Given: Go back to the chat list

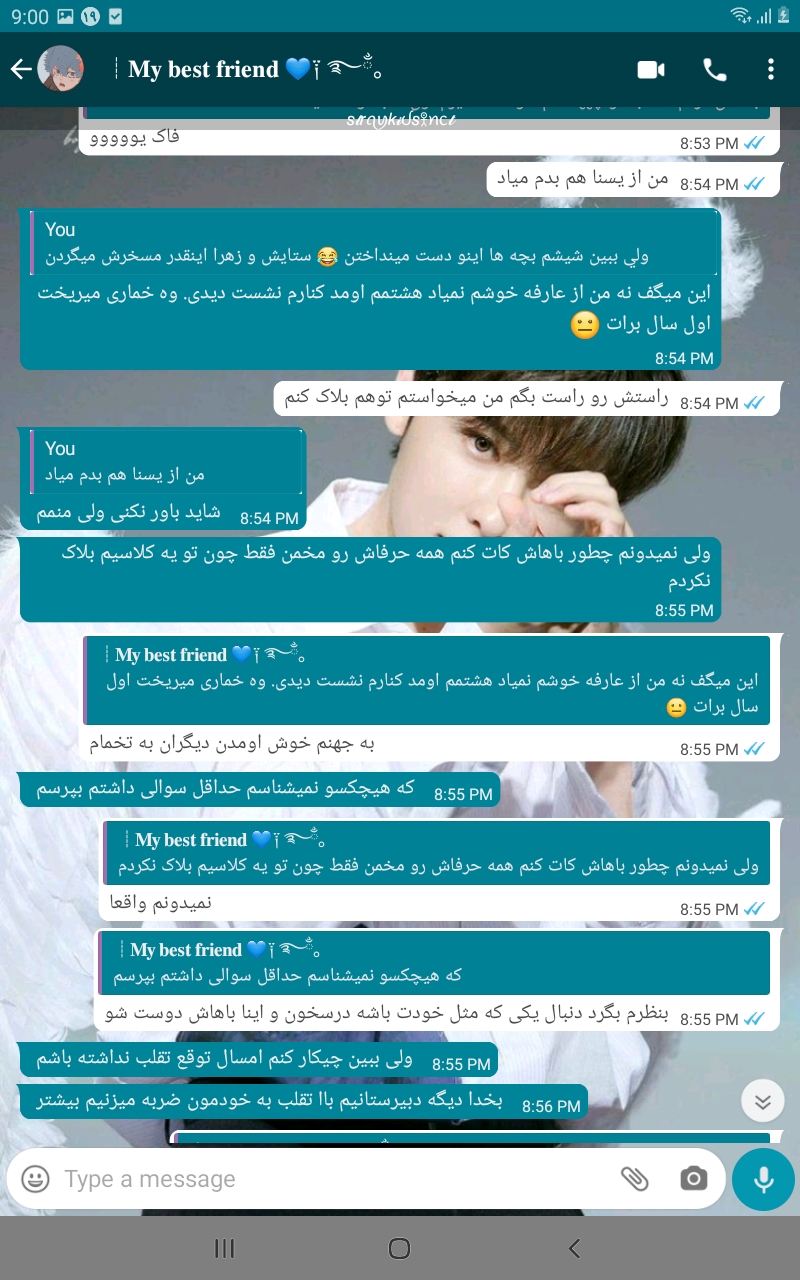Looking at the screenshot, I should pos(21,69).
